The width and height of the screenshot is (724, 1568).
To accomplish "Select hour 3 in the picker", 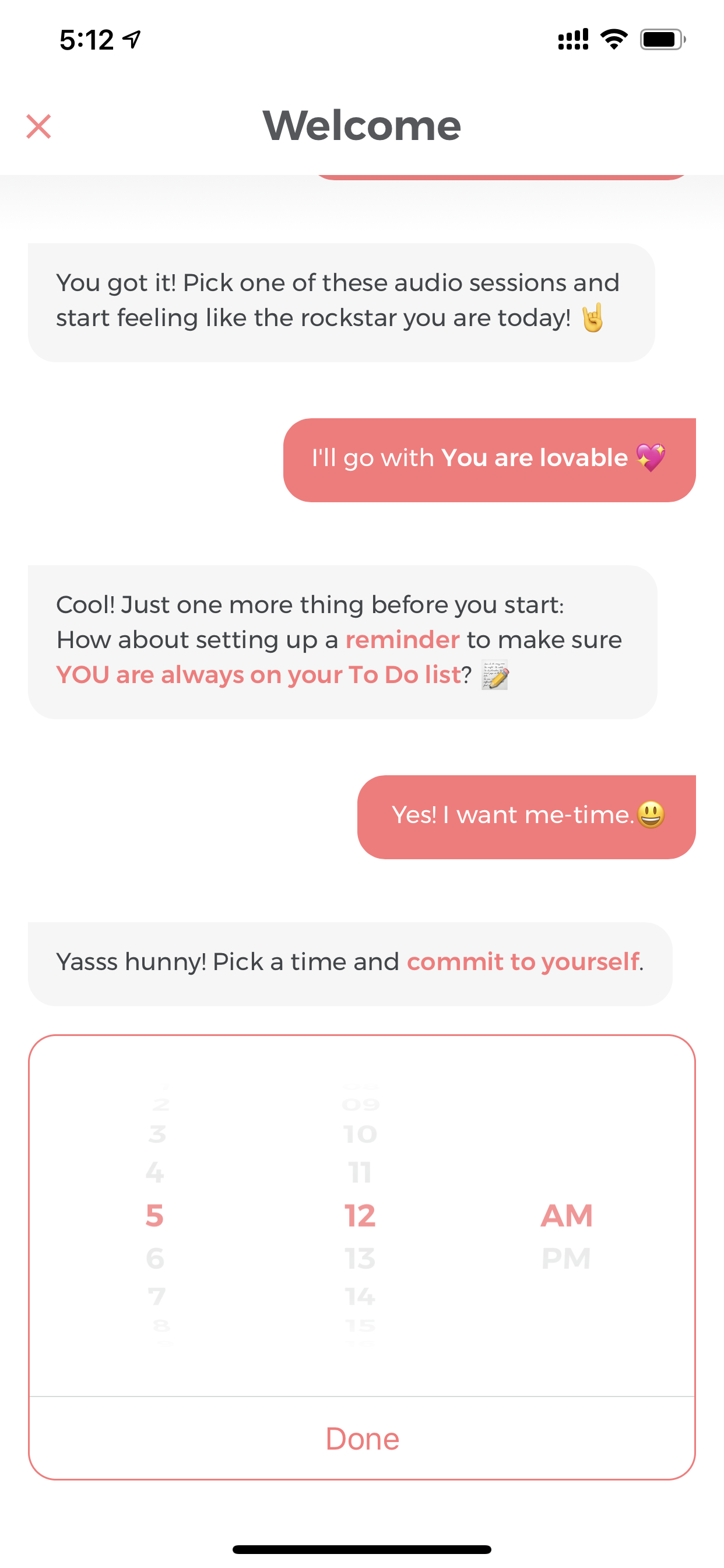I will 157,1134.
